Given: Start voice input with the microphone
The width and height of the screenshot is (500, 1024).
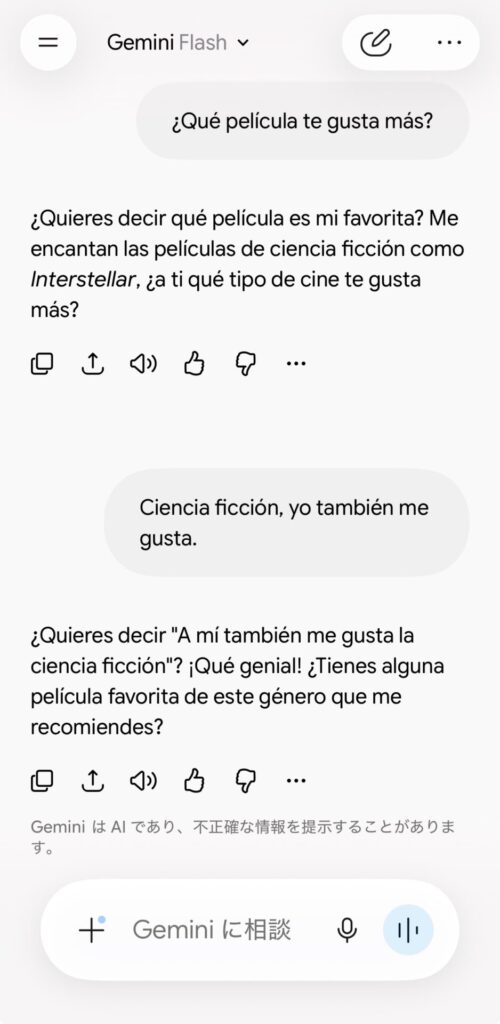Looking at the screenshot, I should pyautogui.click(x=347, y=929).
